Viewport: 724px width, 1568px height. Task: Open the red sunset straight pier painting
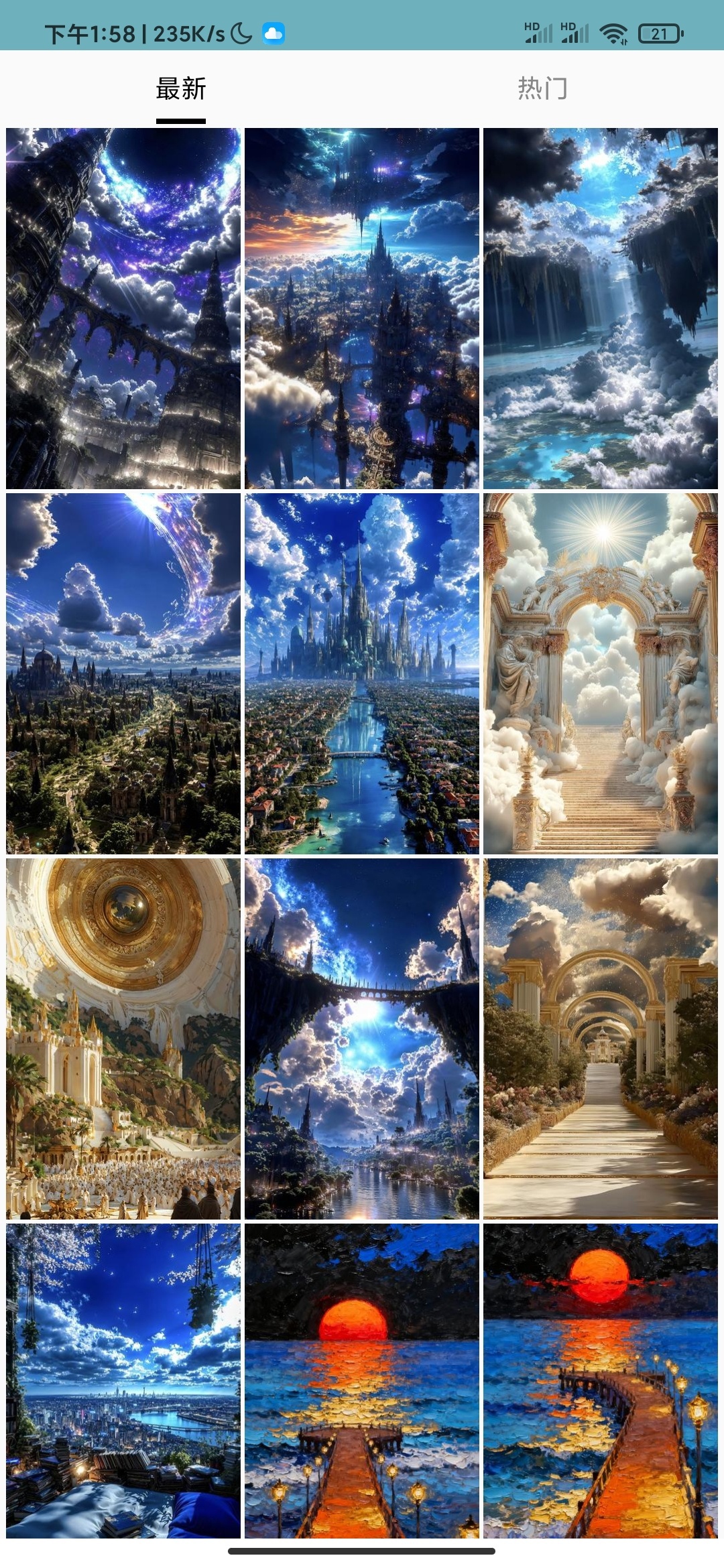[x=362, y=1380]
